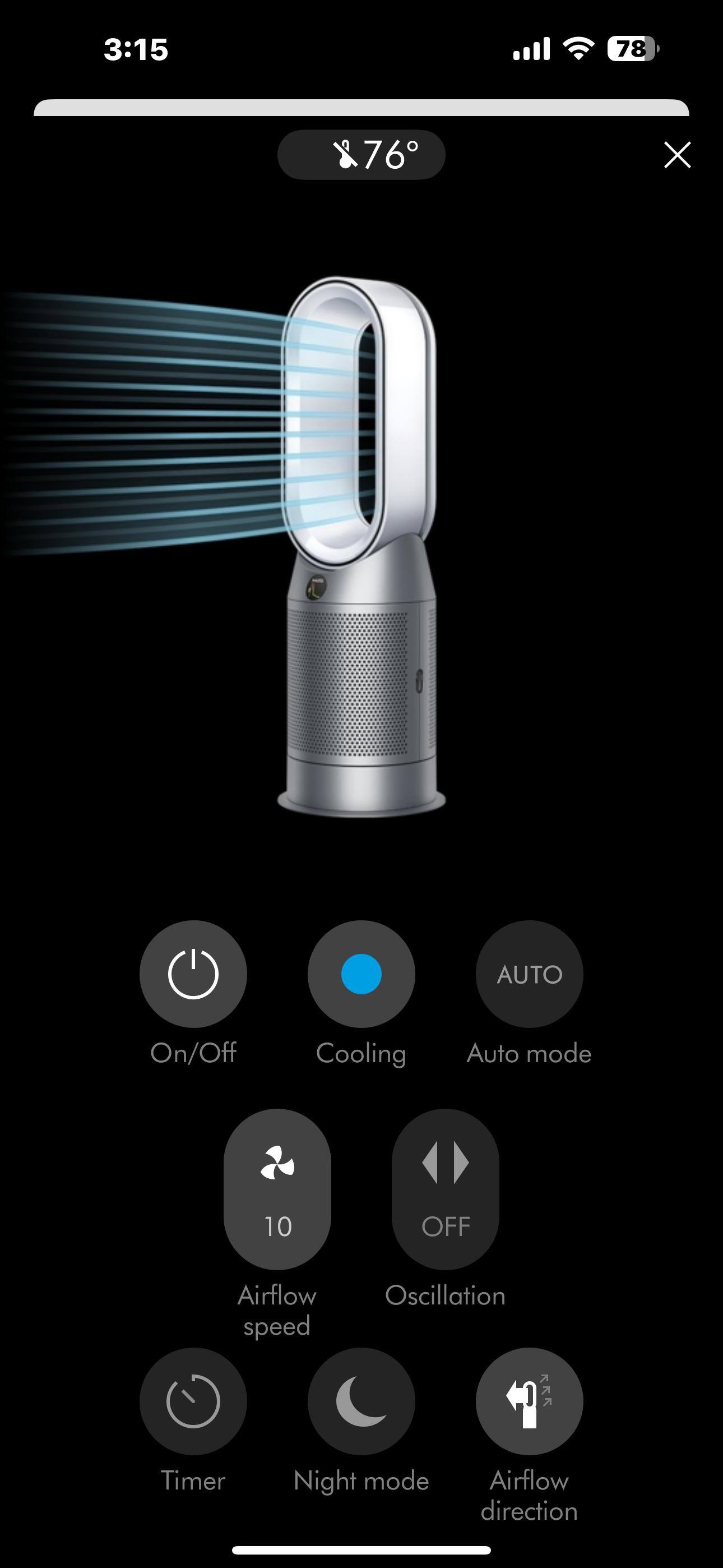
Task: Change the Airflow direction
Action: point(529,1401)
